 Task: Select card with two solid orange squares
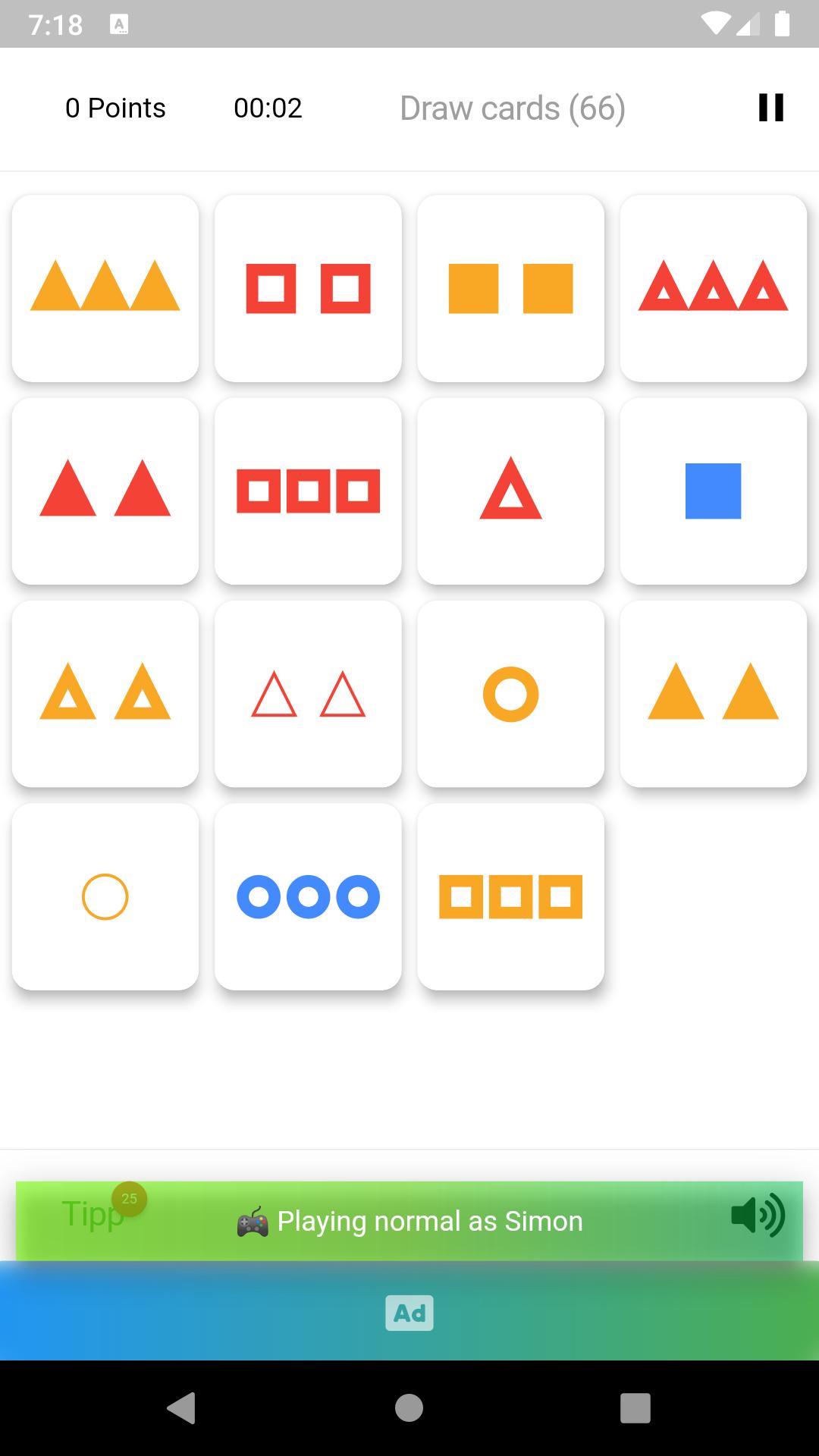510,288
